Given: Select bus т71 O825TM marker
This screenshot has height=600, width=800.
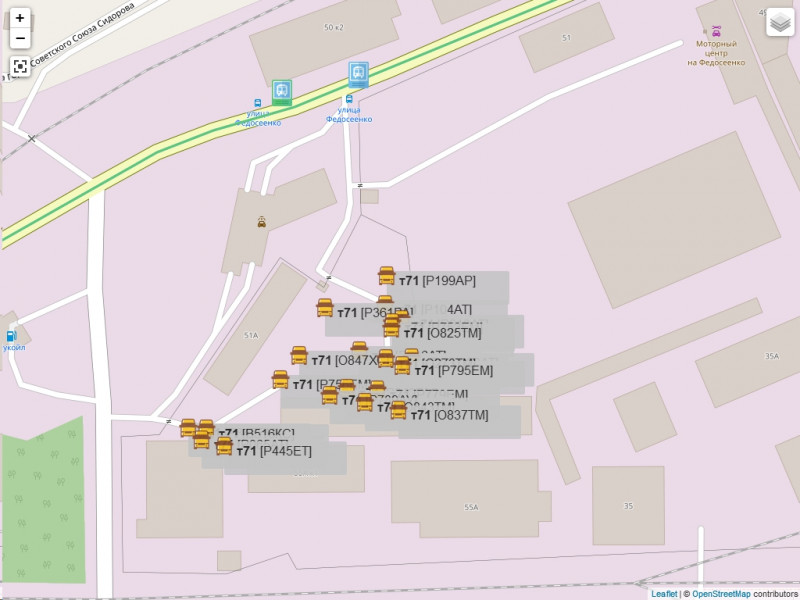Looking at the screenshot, I should 391,329.
